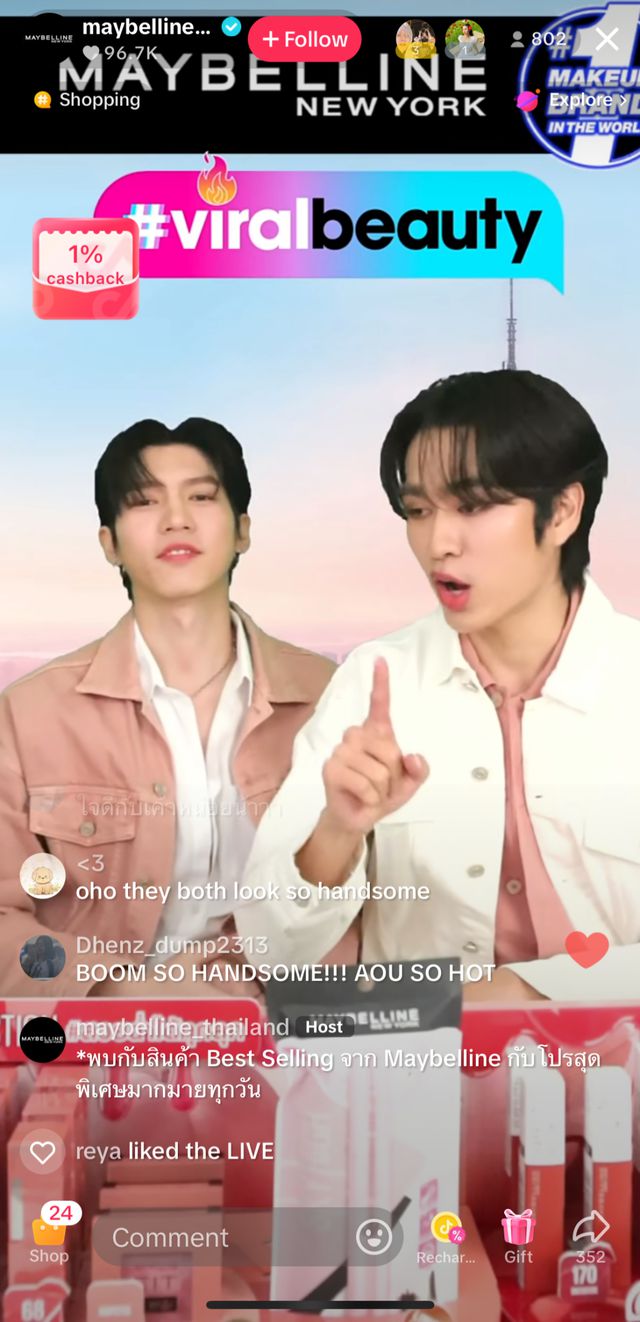Open maybelline host profile avatar
The height and width of the screenshot is (1322, 640).
[x=48, y=40]
